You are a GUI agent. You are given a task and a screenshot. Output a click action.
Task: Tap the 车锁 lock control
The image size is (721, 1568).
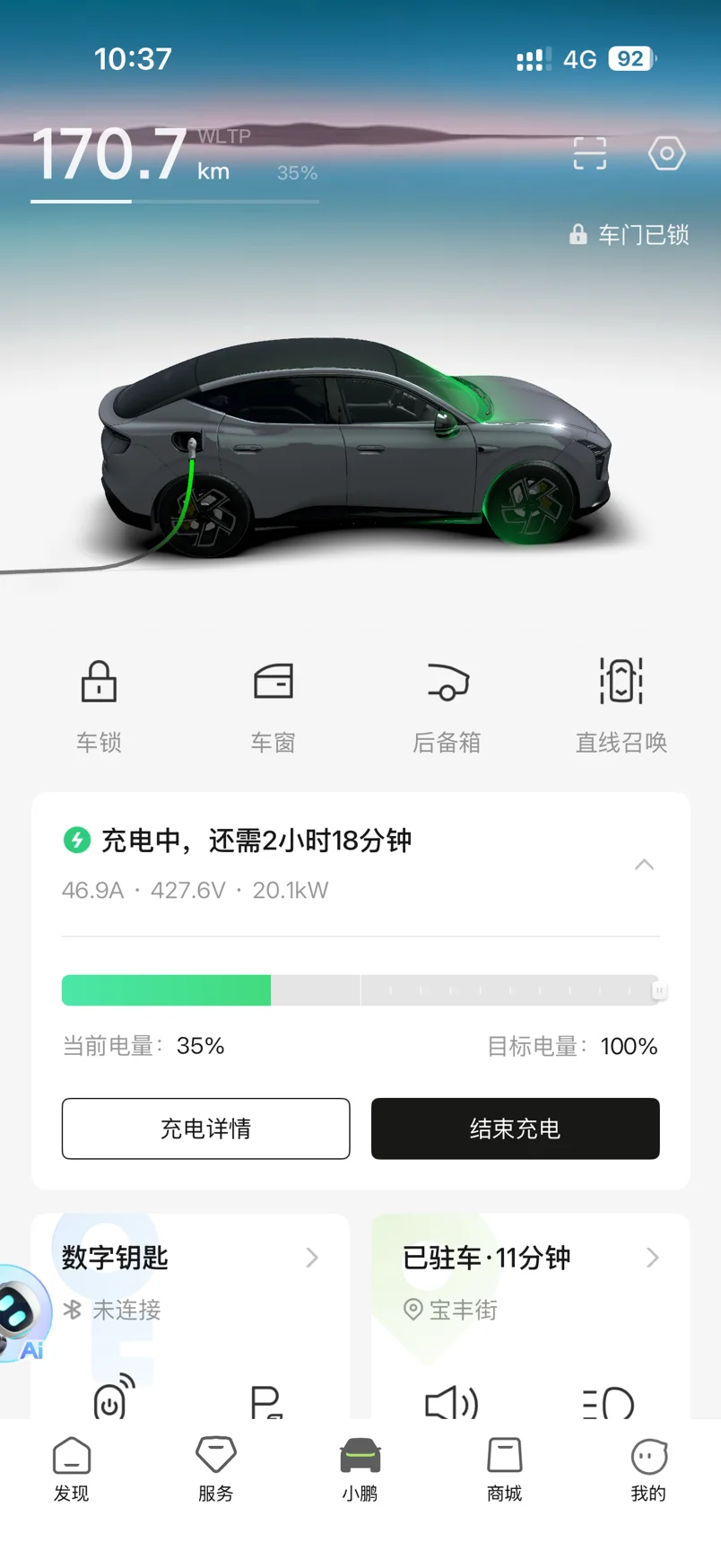99,706
